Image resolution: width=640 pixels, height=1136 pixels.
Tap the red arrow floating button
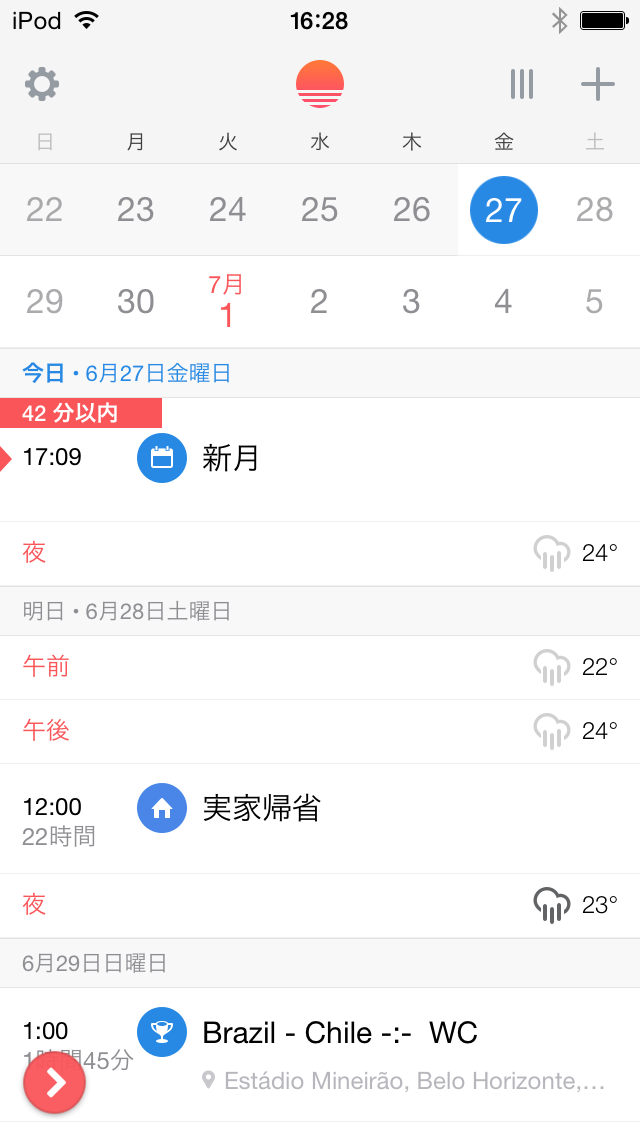[55, 1082]
